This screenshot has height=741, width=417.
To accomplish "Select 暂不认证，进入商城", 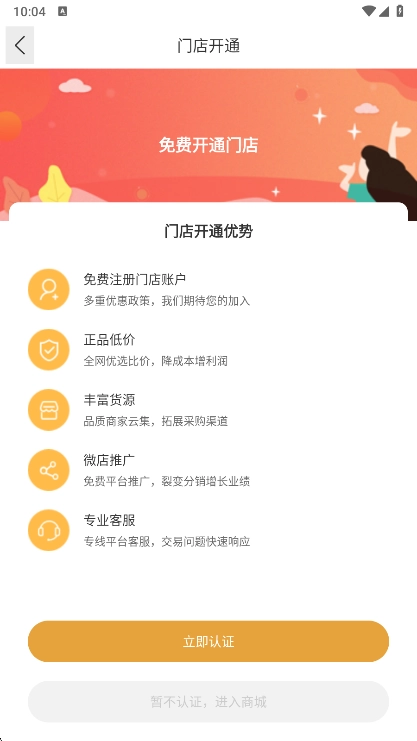I will pyautogui.click(x=208, y=702).
